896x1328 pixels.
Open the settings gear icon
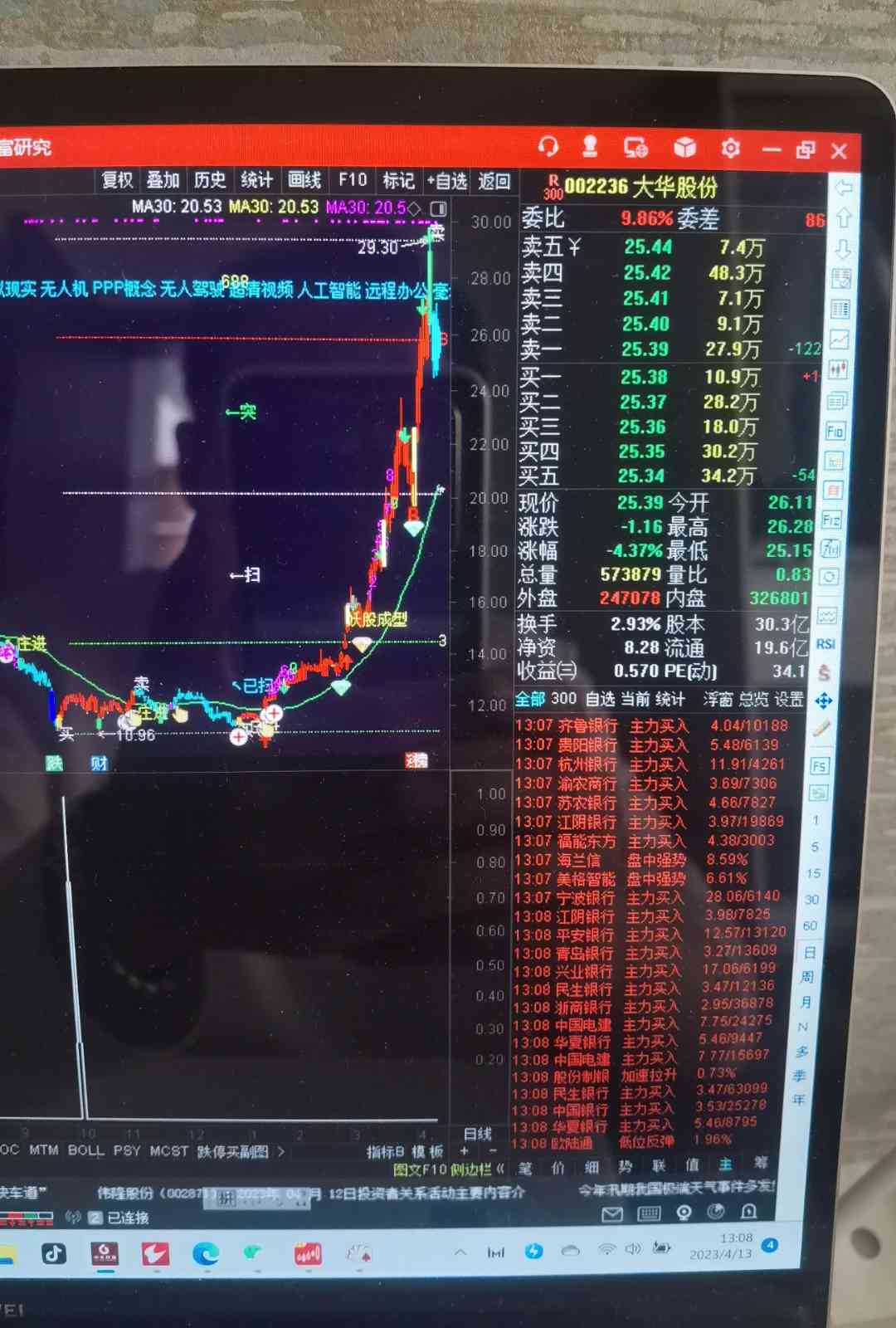[x=730, y=149]
